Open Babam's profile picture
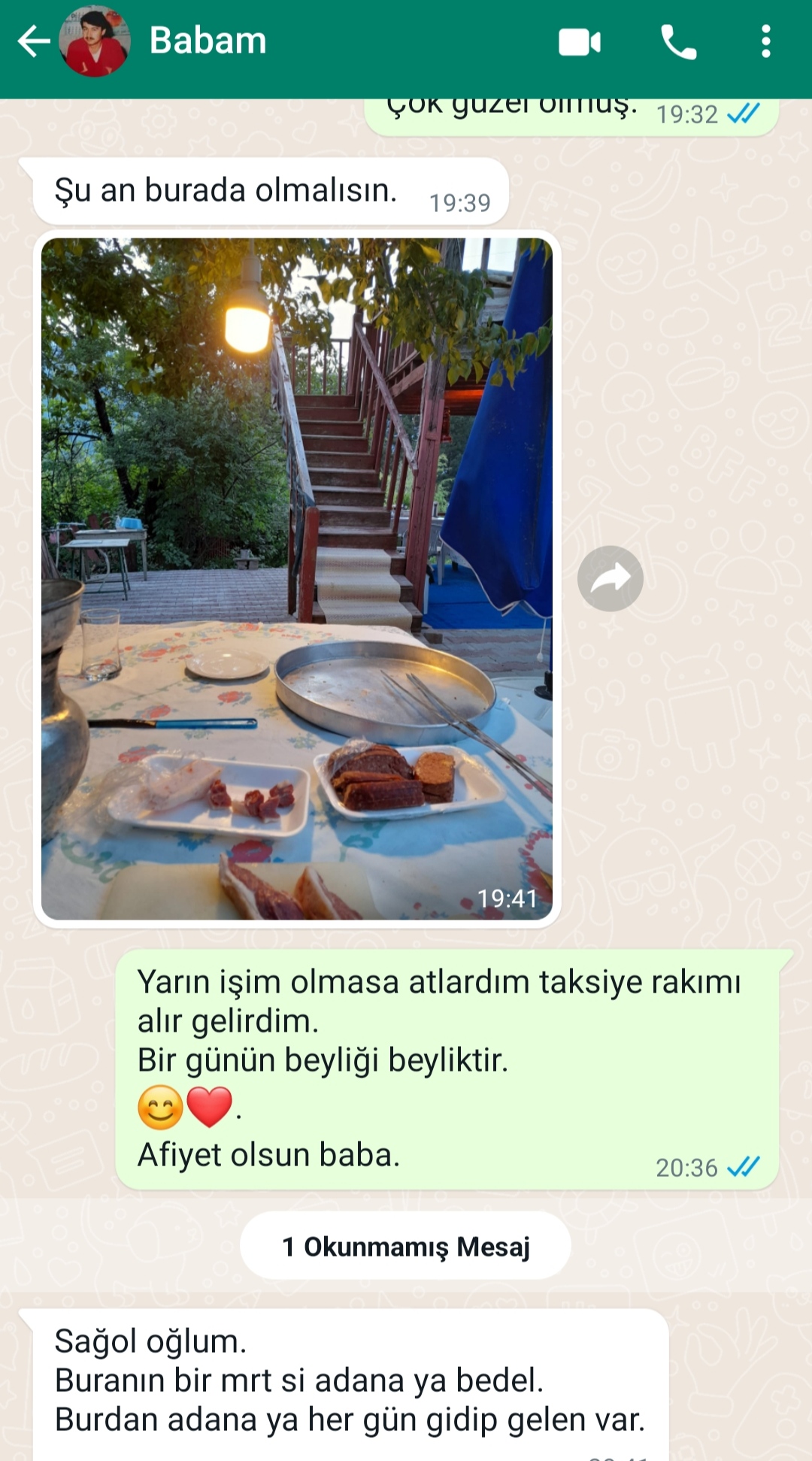812x1461 pixels. 94,41
